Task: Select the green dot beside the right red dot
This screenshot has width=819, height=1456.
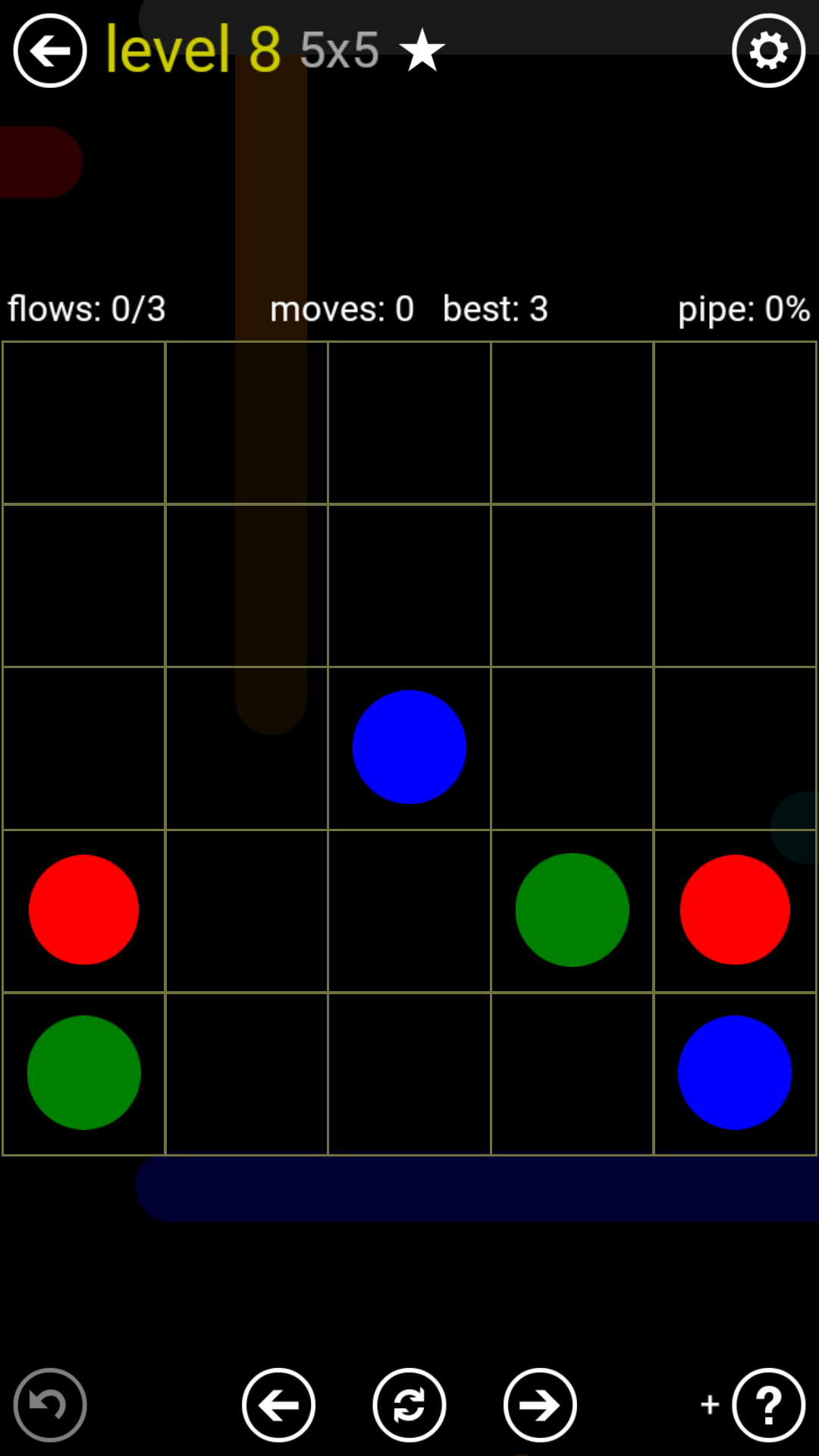Action: coord(573,910)
